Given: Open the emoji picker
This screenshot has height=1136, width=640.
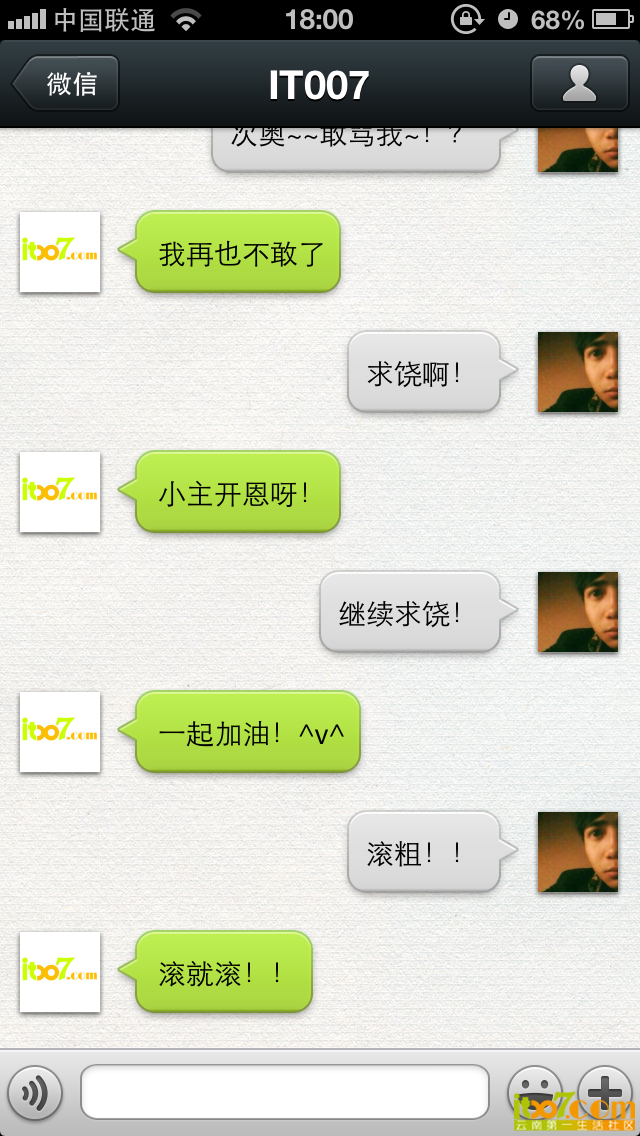Looking at the screenshot, I should (x=534, y=1090).
